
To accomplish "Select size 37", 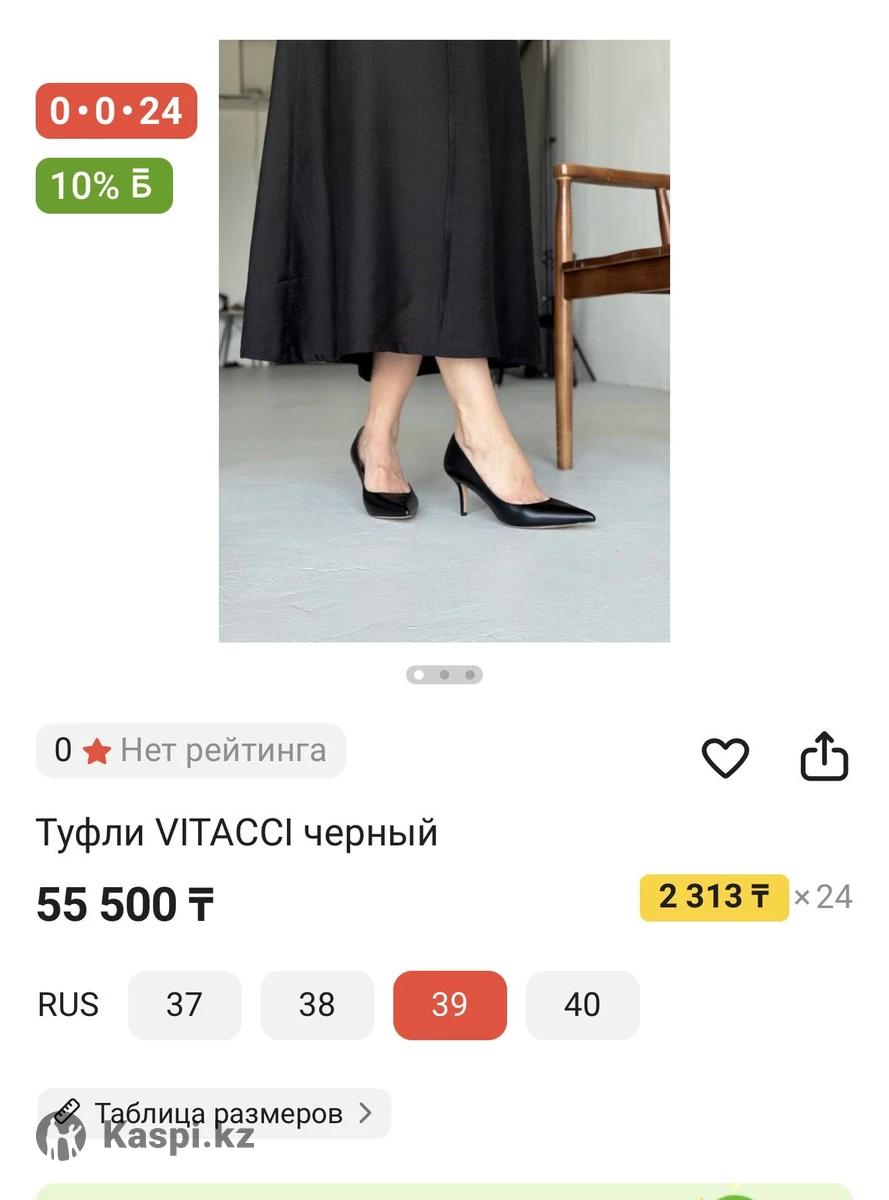I will (x=184, y=1004).
